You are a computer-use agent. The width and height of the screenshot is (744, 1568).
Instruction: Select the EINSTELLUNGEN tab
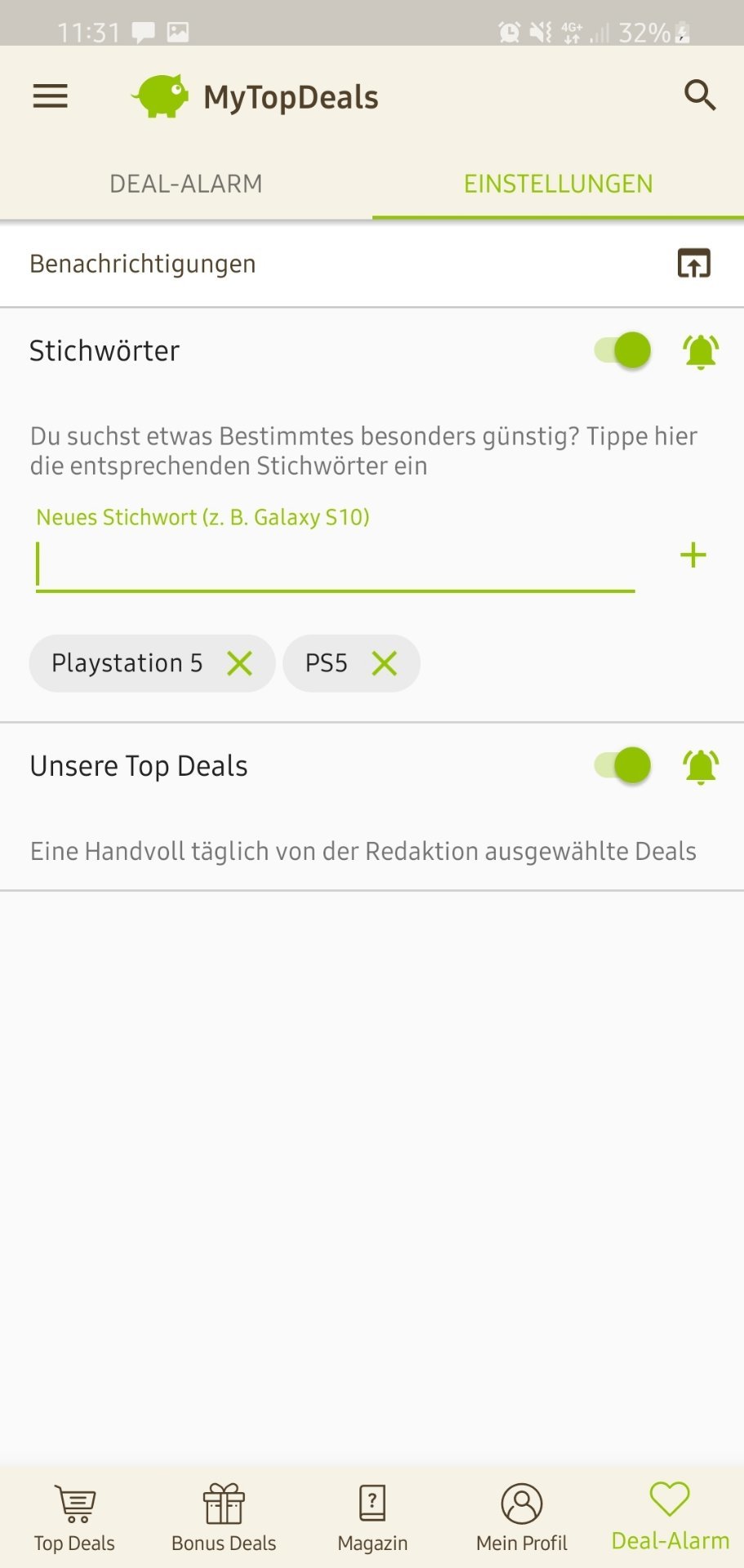pos(559,184)
